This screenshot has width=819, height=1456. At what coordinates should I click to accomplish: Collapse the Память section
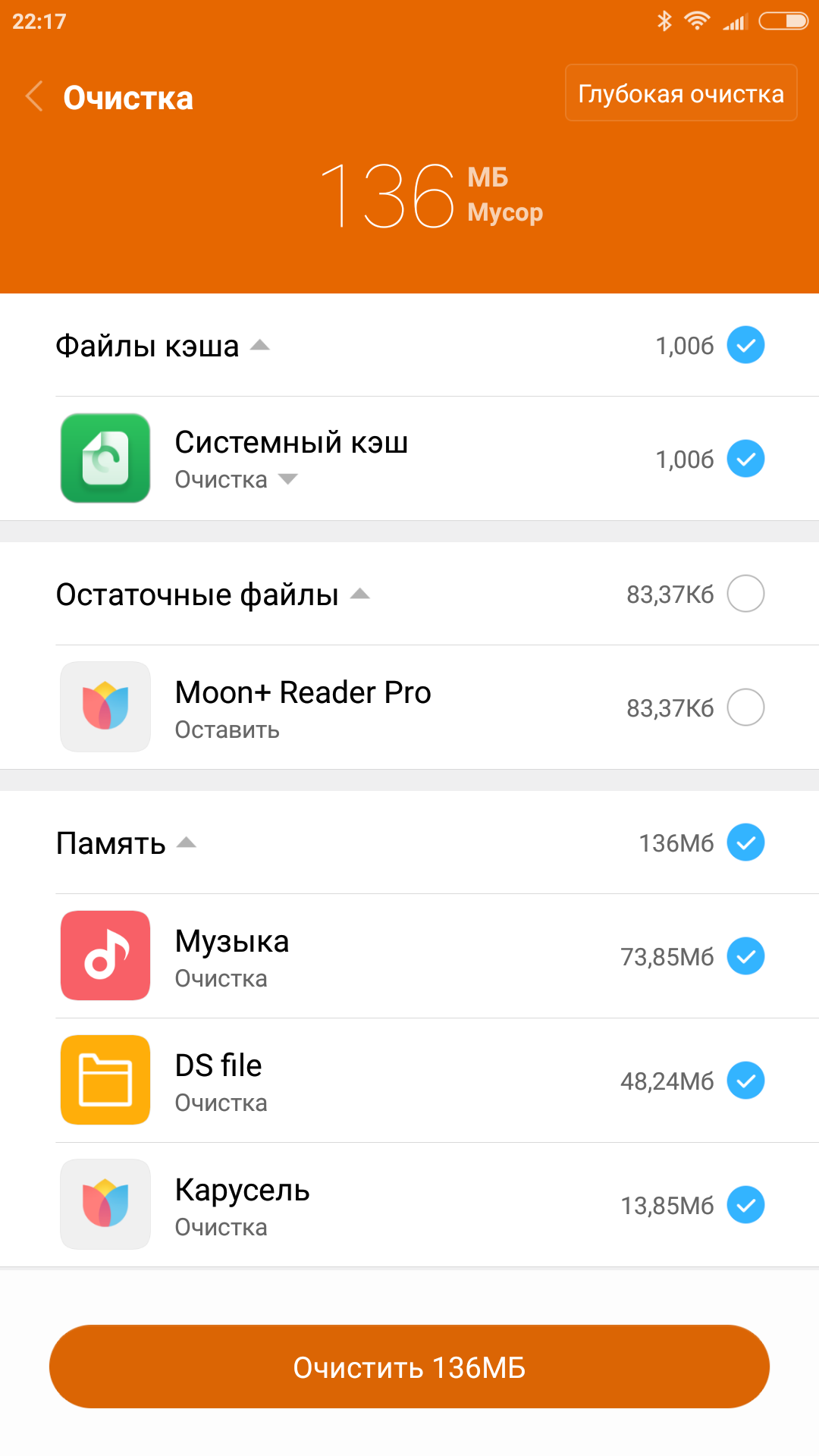coord(187,843)
